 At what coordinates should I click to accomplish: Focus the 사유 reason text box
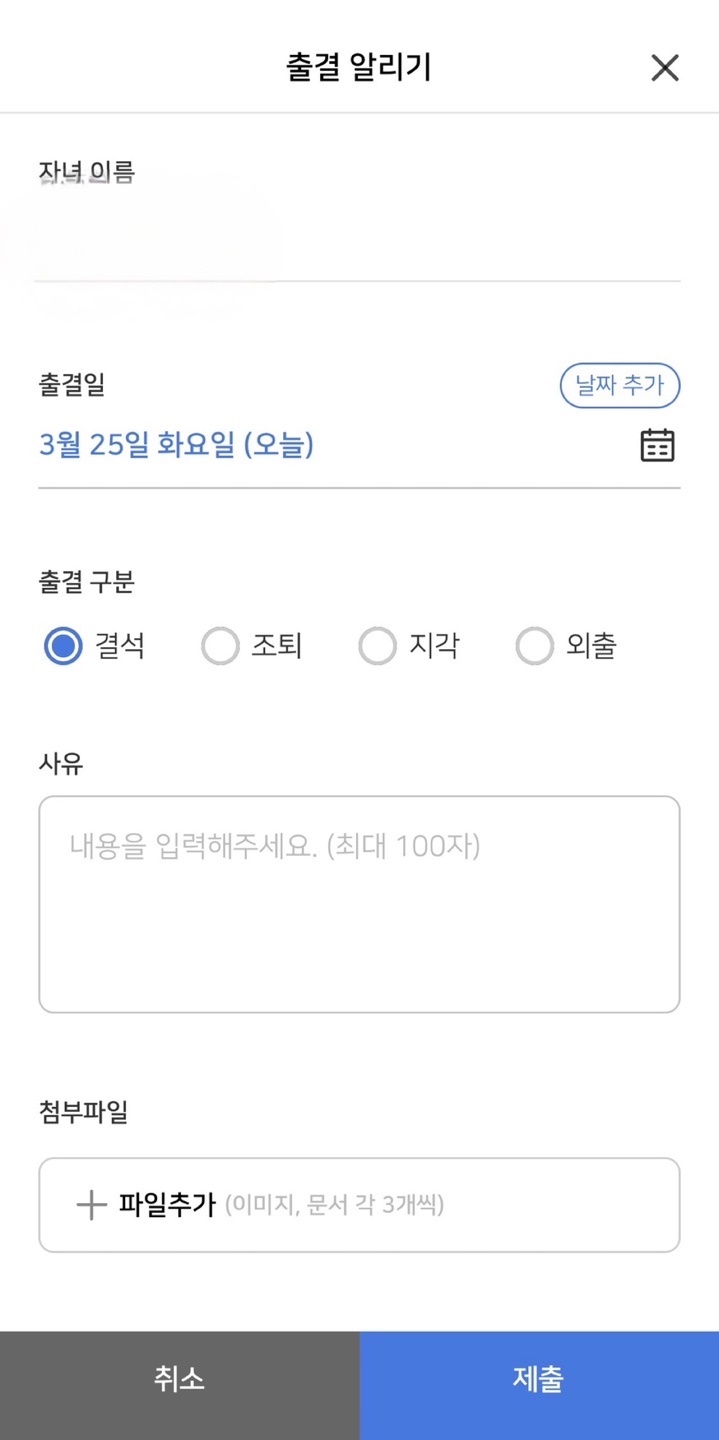(359, 904)
